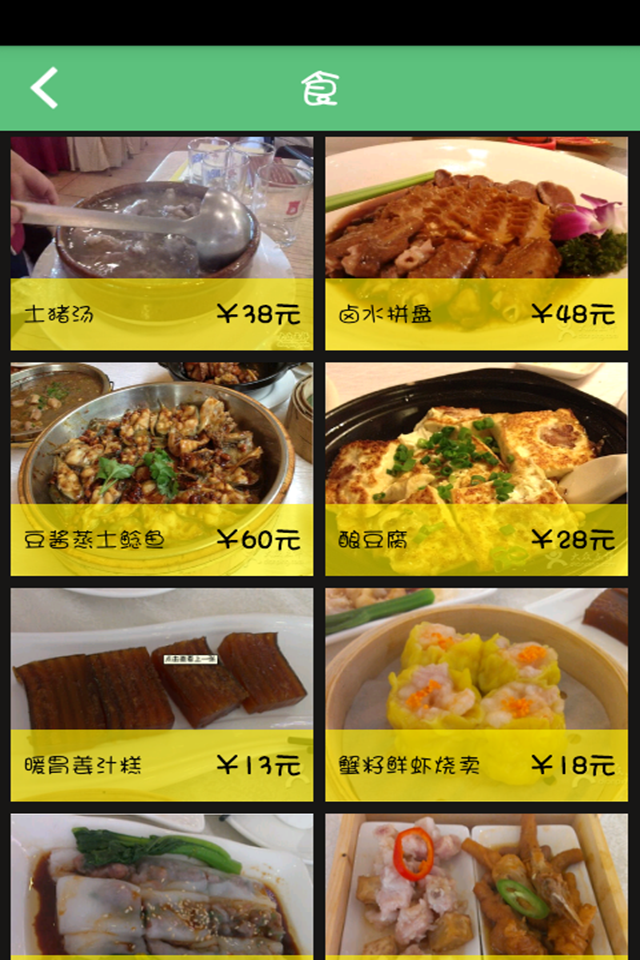View the 蟹籽鲜虾烧卖 dish

(x=476, y=695)
